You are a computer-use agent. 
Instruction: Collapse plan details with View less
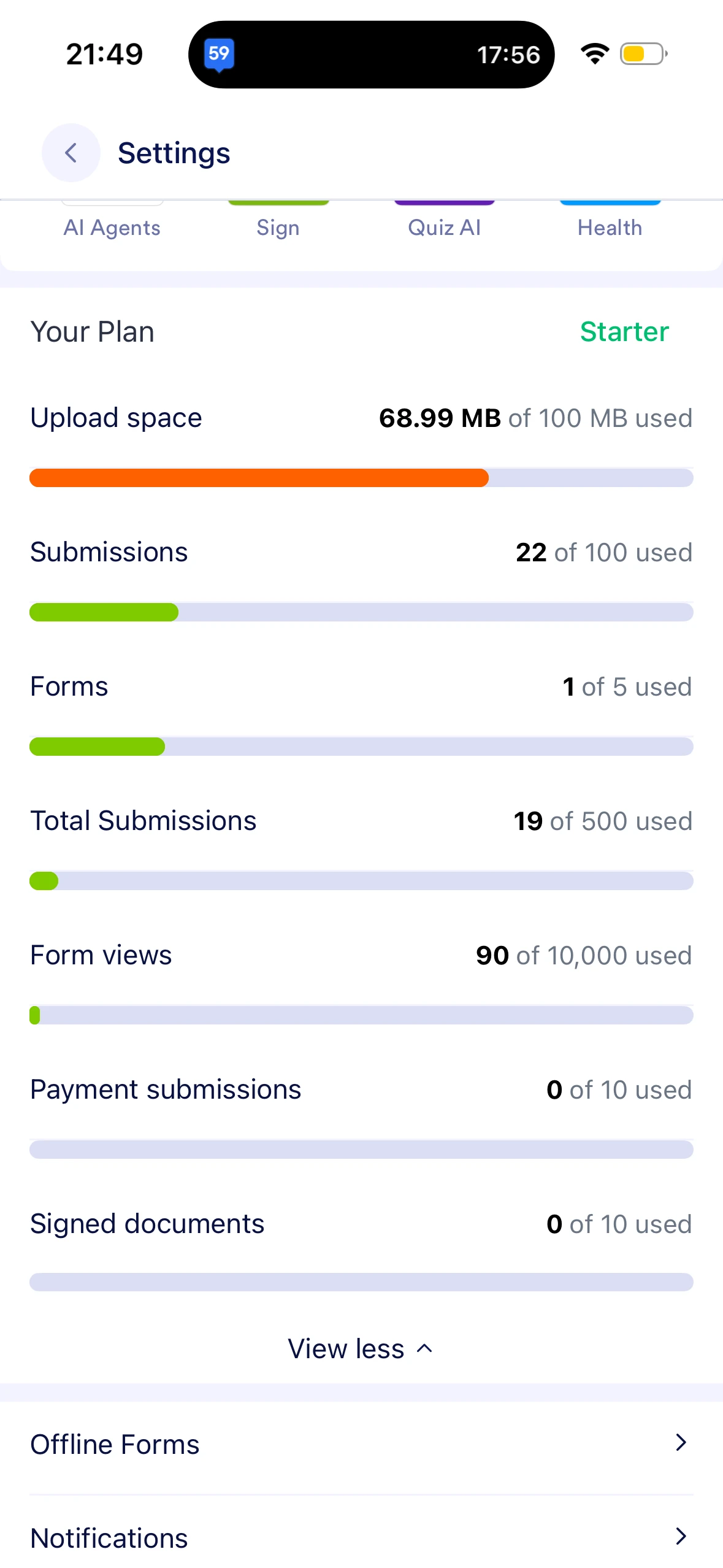361,1348
